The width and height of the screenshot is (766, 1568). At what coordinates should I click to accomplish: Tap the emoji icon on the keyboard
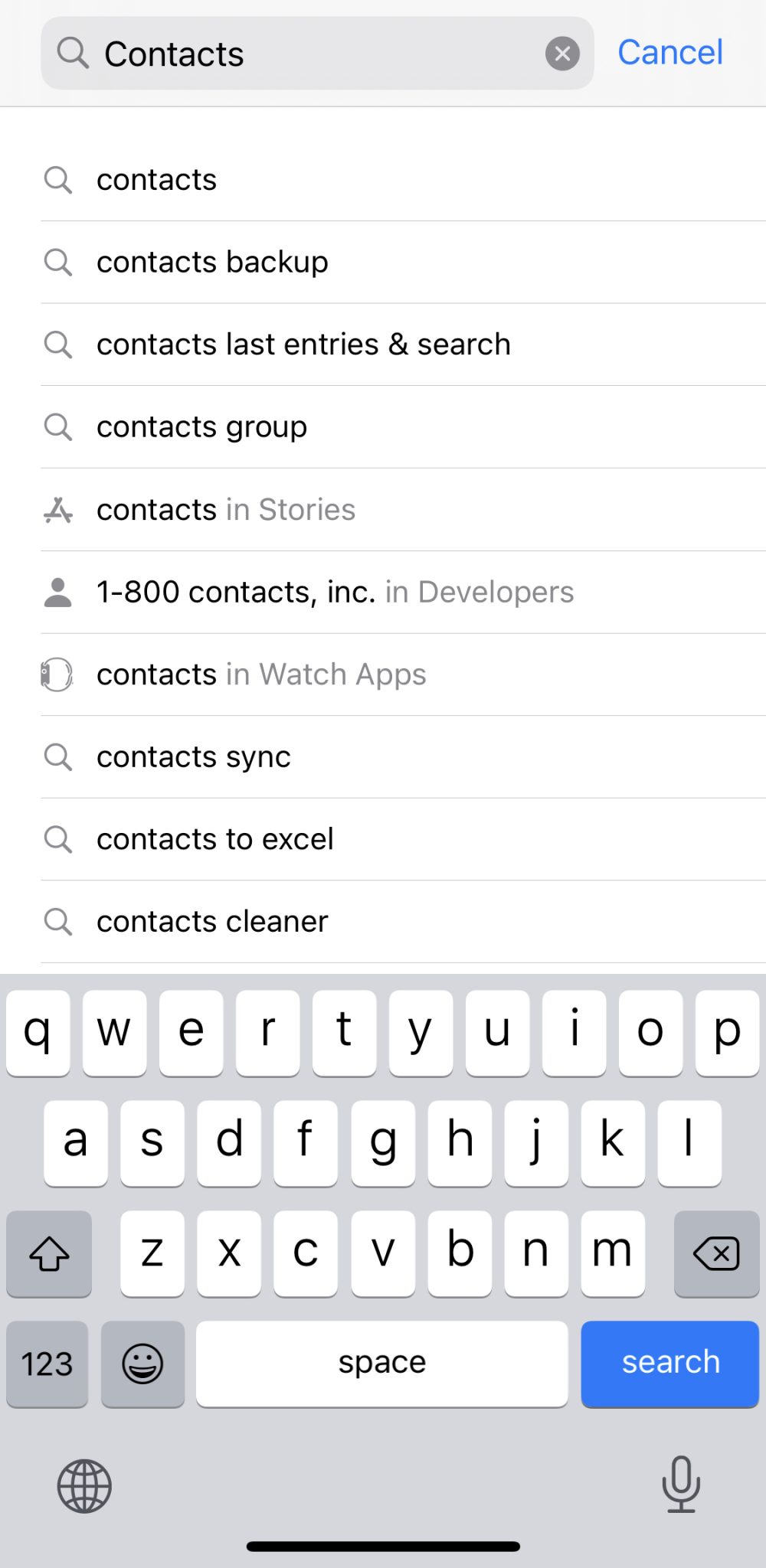pos(142,1364)
